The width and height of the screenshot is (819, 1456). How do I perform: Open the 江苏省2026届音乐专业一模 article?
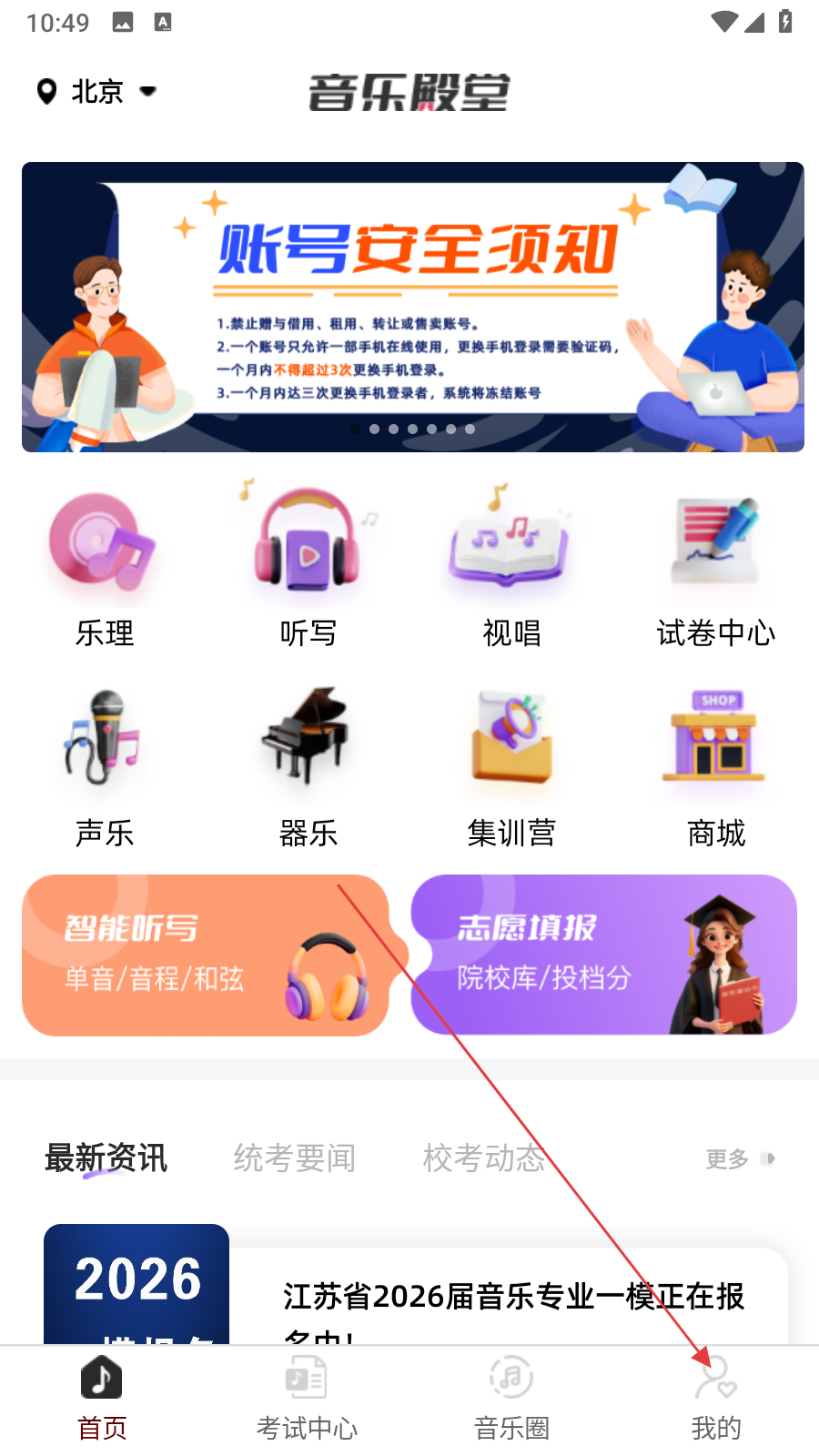512,1297
